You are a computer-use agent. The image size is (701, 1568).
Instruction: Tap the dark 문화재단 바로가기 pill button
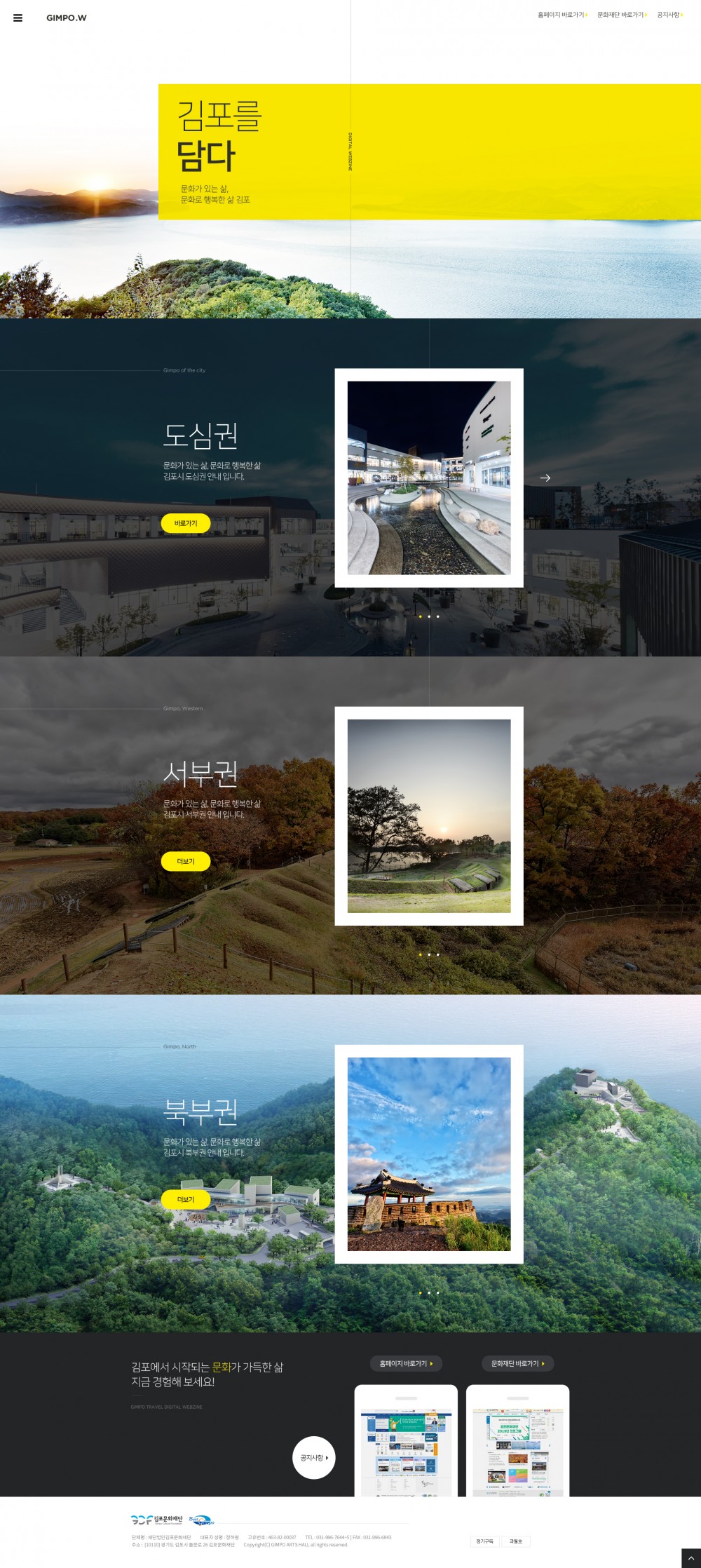517,1363
